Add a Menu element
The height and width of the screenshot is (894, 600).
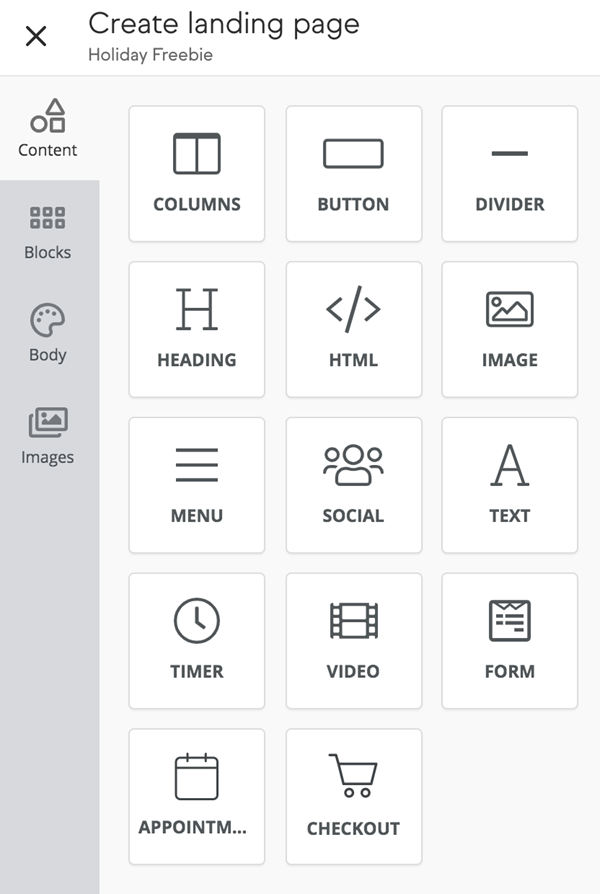pos(197,486)
